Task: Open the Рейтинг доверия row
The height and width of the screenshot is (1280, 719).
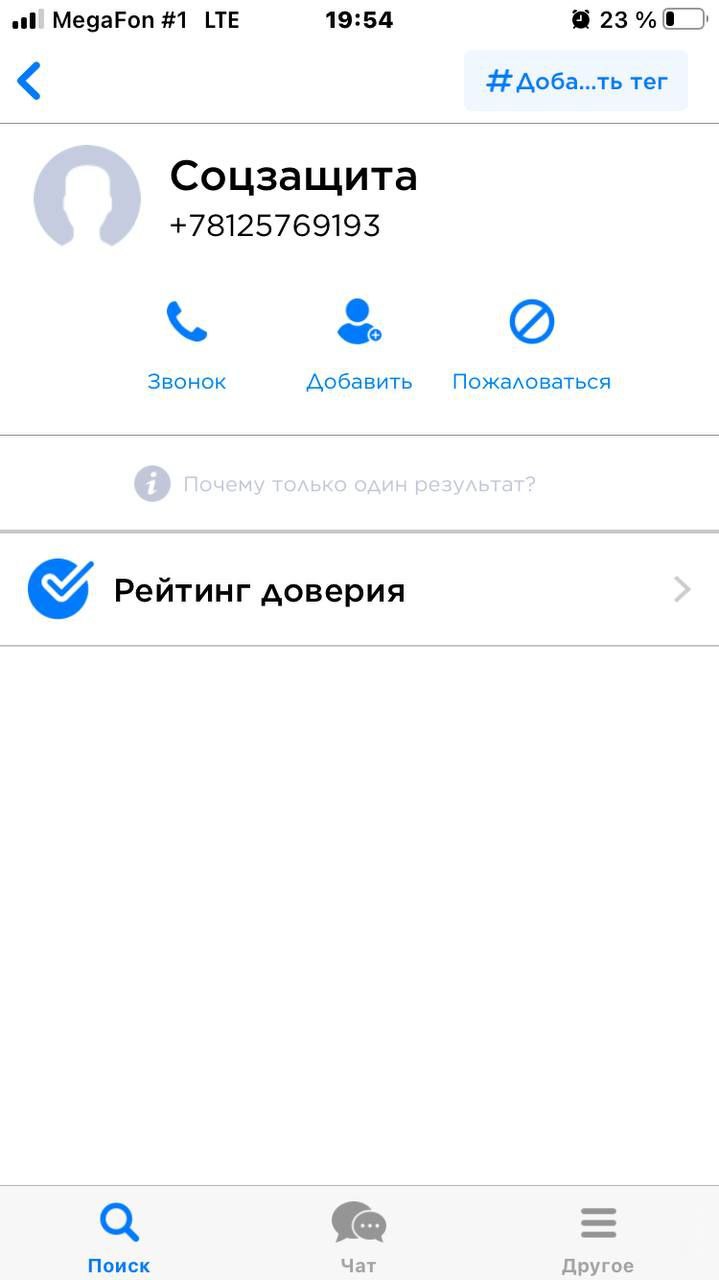Action: coord(359,590)
